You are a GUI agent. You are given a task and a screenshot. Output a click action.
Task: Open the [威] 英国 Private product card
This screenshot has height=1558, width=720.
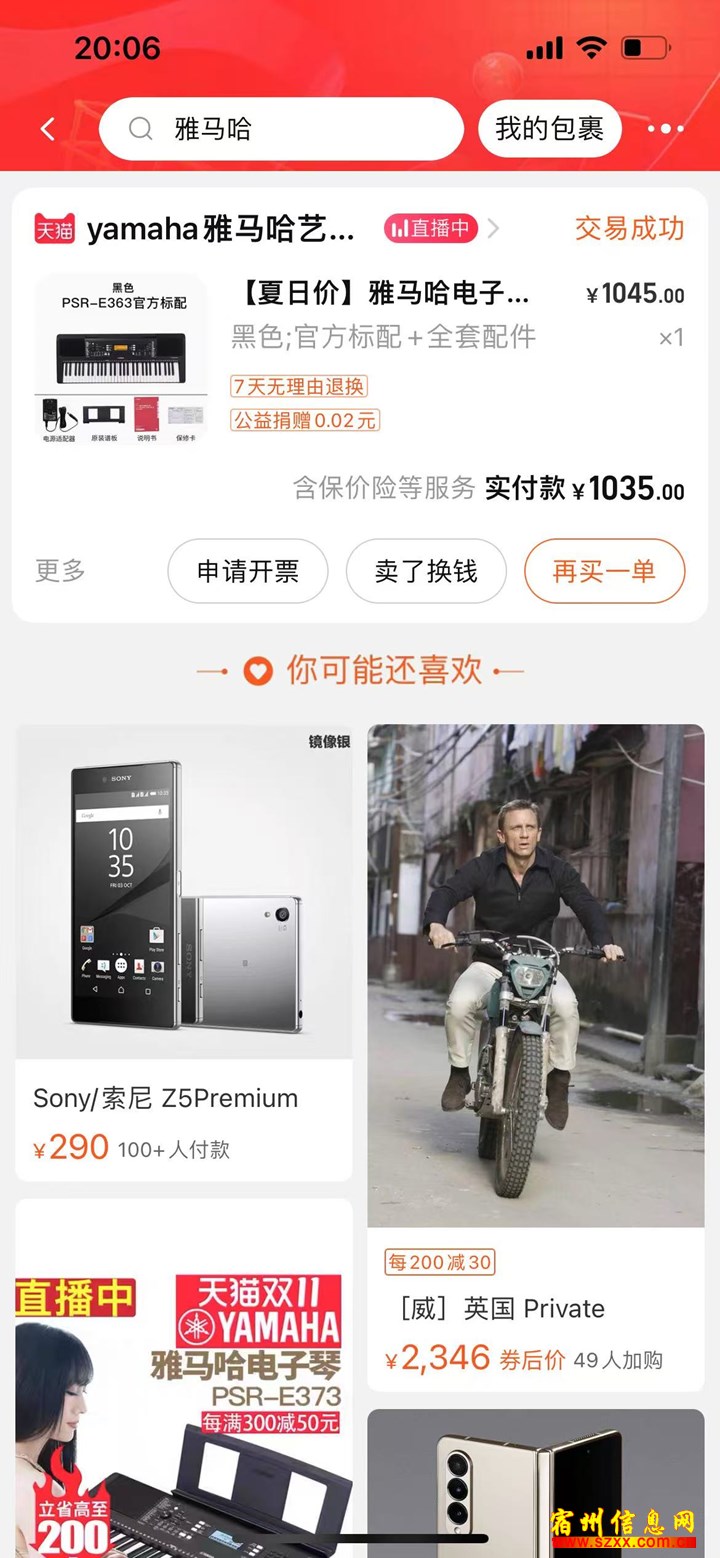pos(535,1050)
